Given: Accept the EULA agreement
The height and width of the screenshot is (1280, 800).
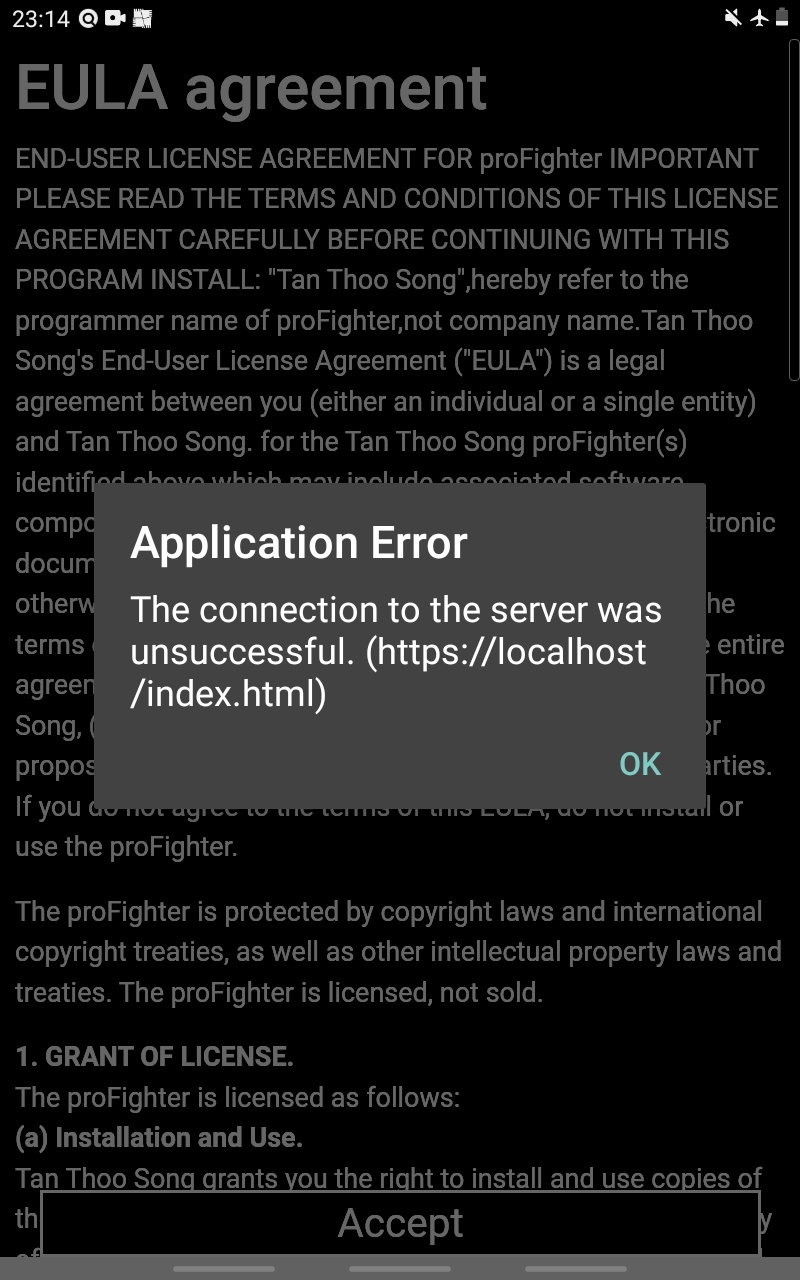Looking at the screenshot, I should (400, 1222).
